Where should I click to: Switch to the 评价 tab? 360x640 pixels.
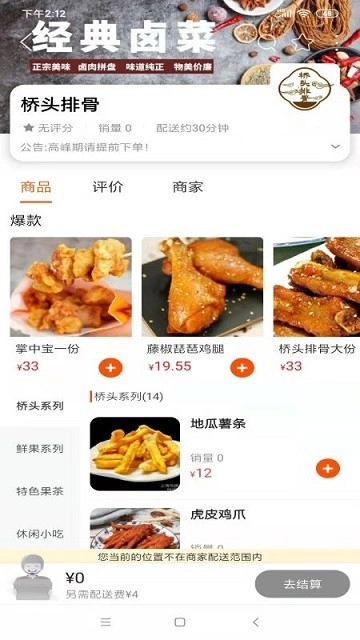click(x=108, y=187)
